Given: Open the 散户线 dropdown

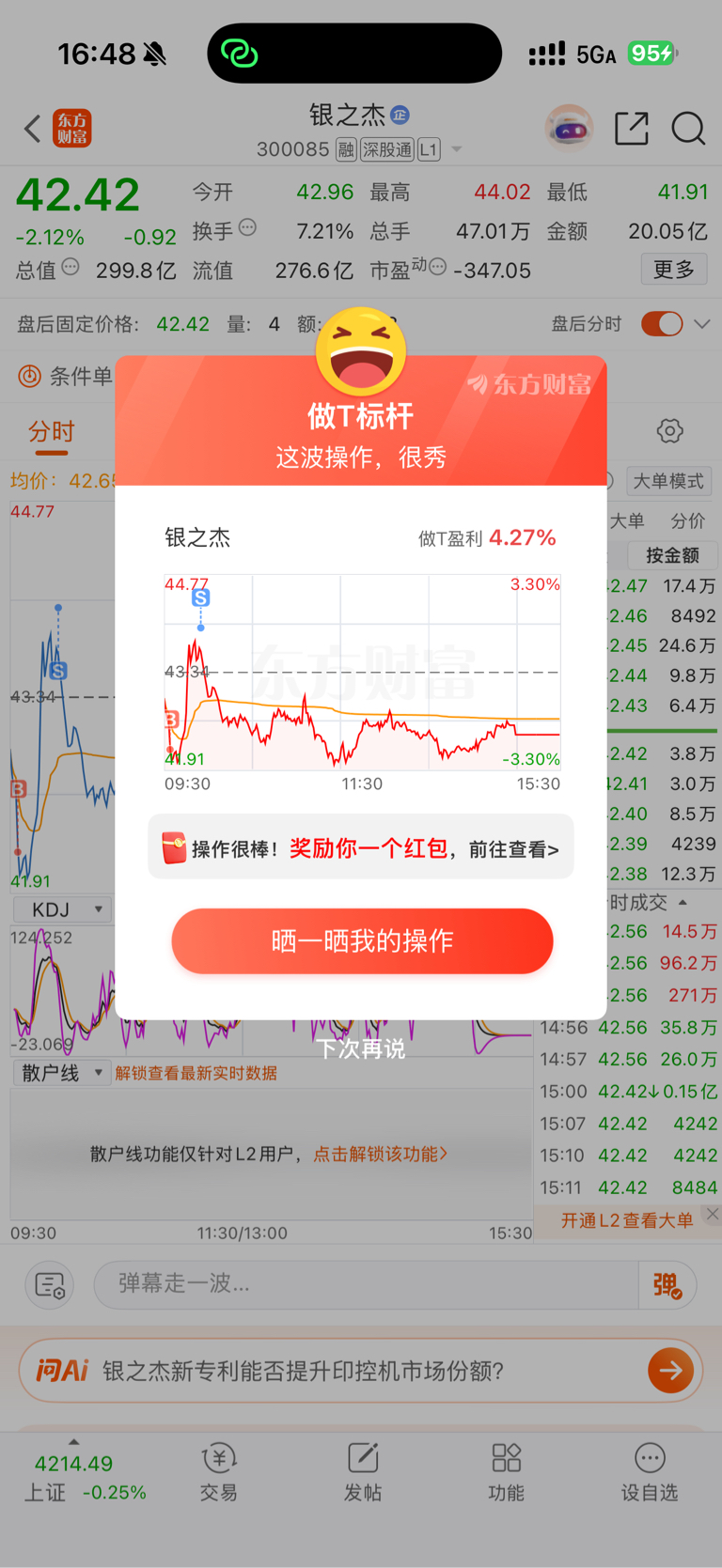Looking at the screenshot, I should 62,1073.
